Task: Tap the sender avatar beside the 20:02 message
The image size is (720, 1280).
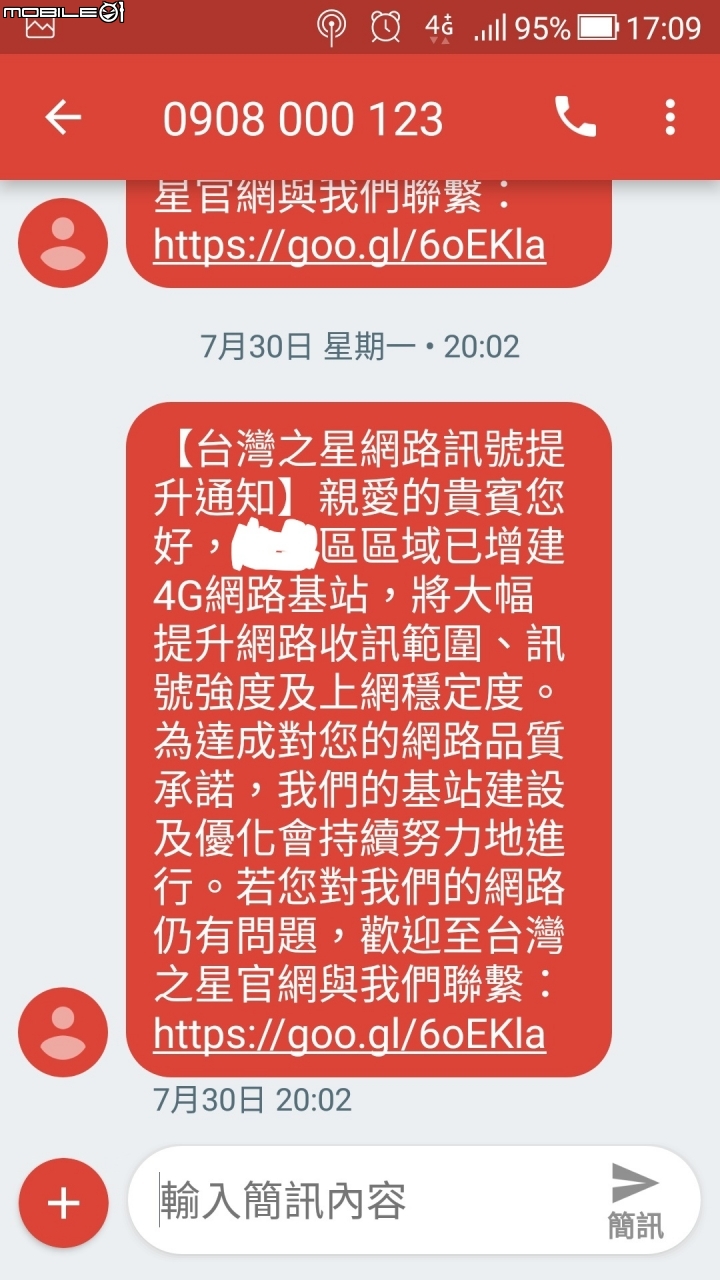Action: coord(63,1032)
